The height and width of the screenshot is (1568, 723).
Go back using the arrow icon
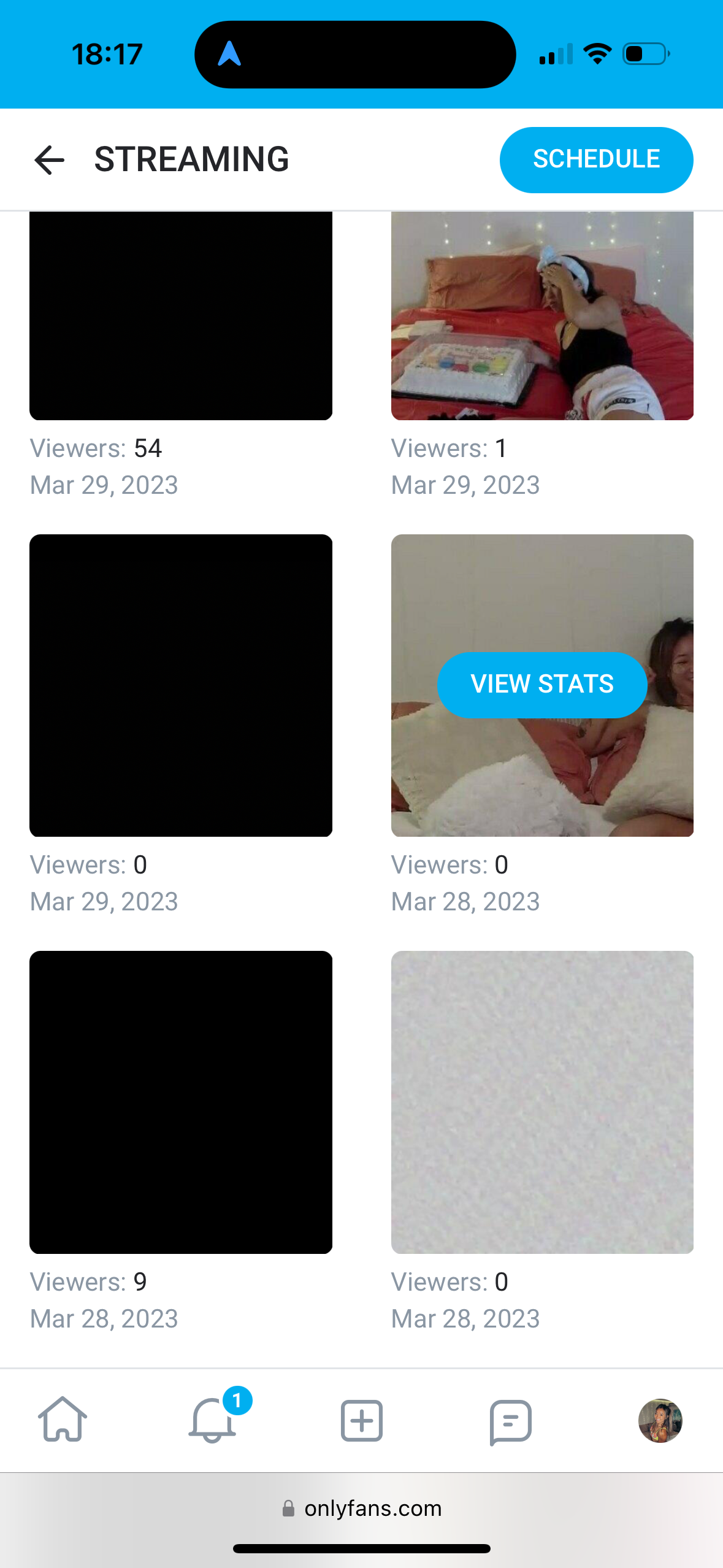pos(49,160)
